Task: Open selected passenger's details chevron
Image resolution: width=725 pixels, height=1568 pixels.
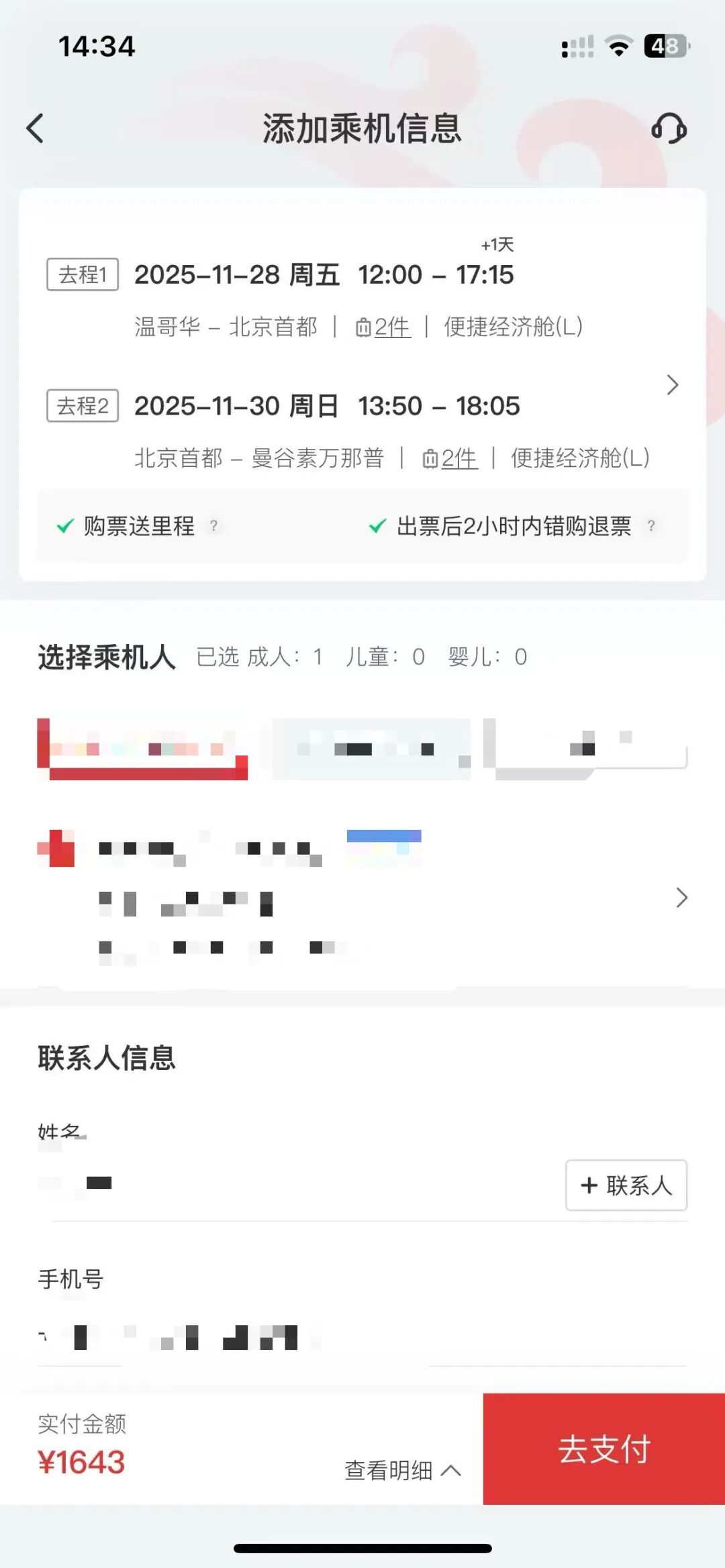Action: click(681, 898)
